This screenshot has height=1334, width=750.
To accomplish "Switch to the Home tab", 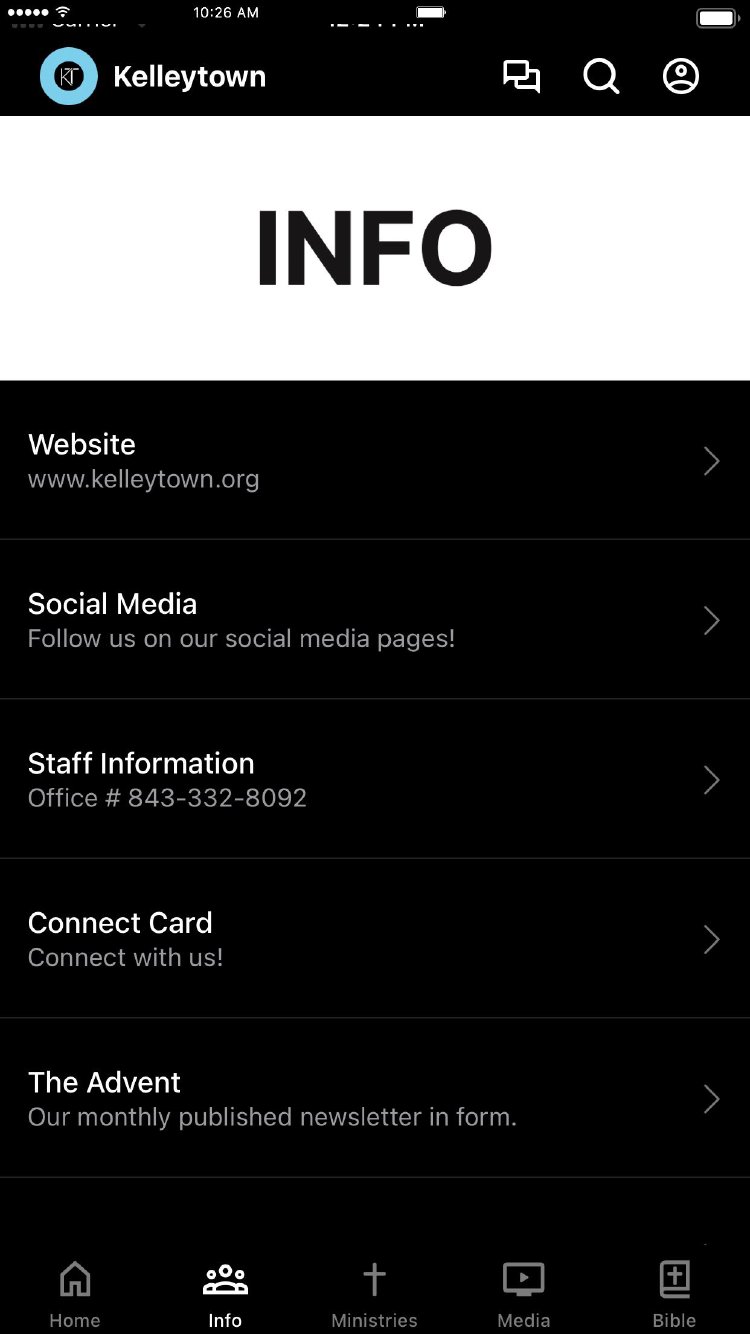I will point(75,1292).
